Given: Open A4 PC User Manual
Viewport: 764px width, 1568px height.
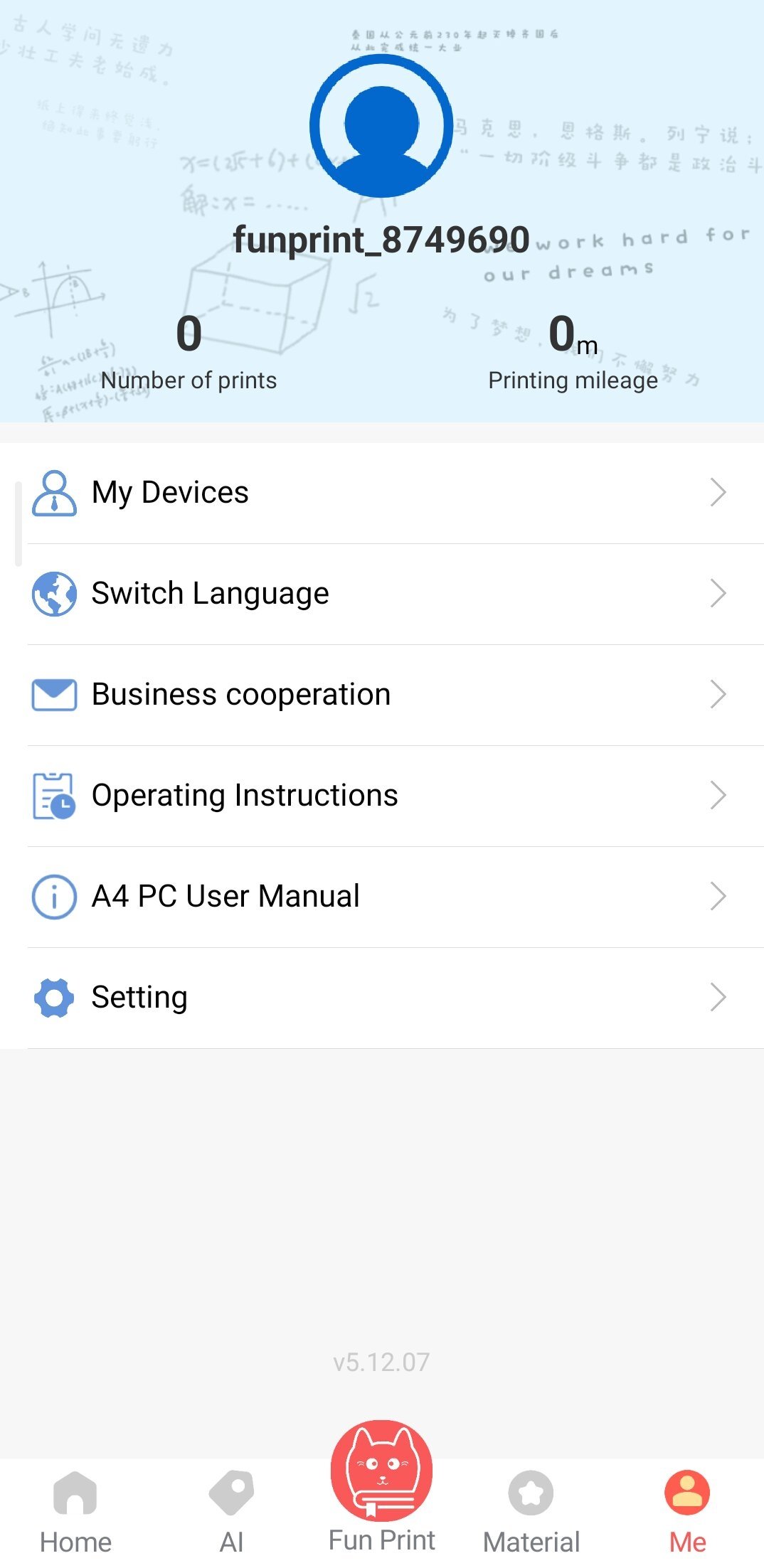Looking at the screenshot, I should (x=382, y=897).
